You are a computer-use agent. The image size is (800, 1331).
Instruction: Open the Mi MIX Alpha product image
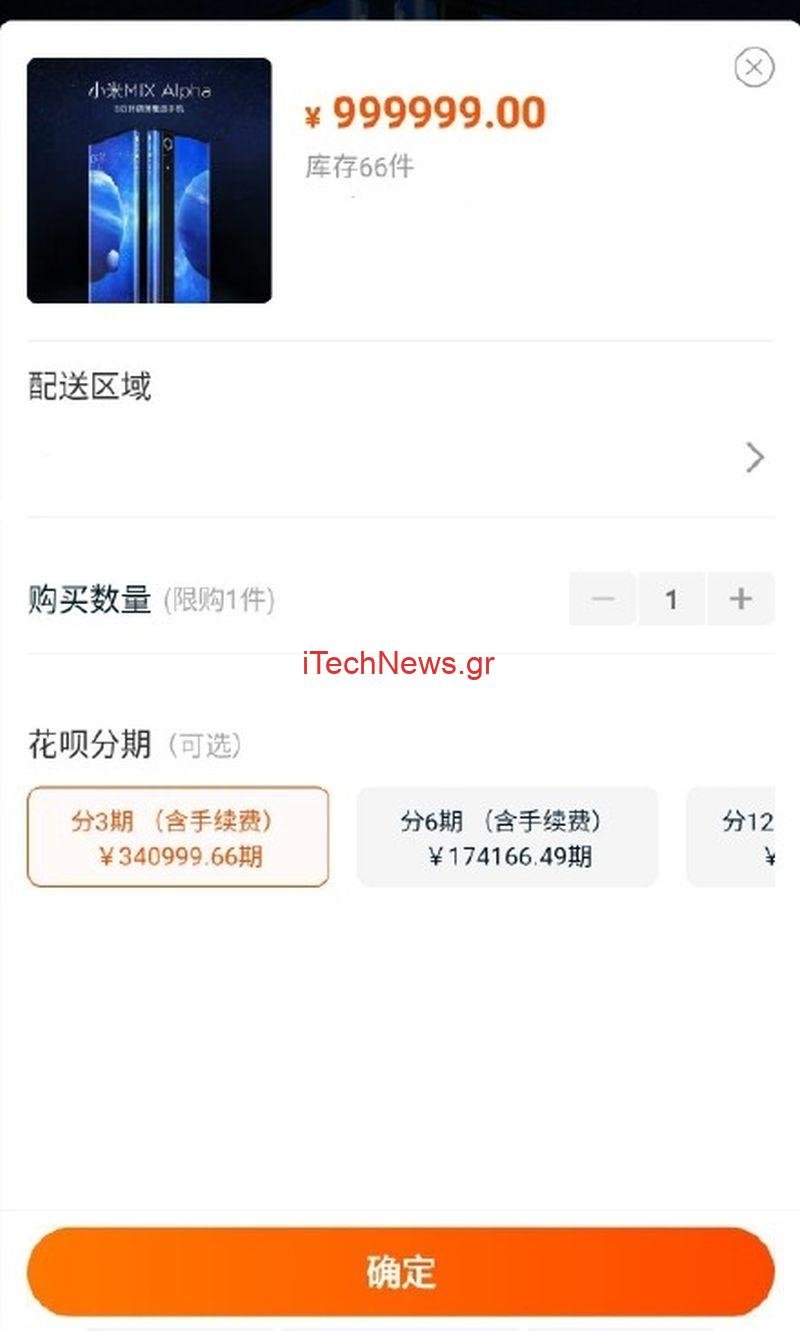pos(149,180)
